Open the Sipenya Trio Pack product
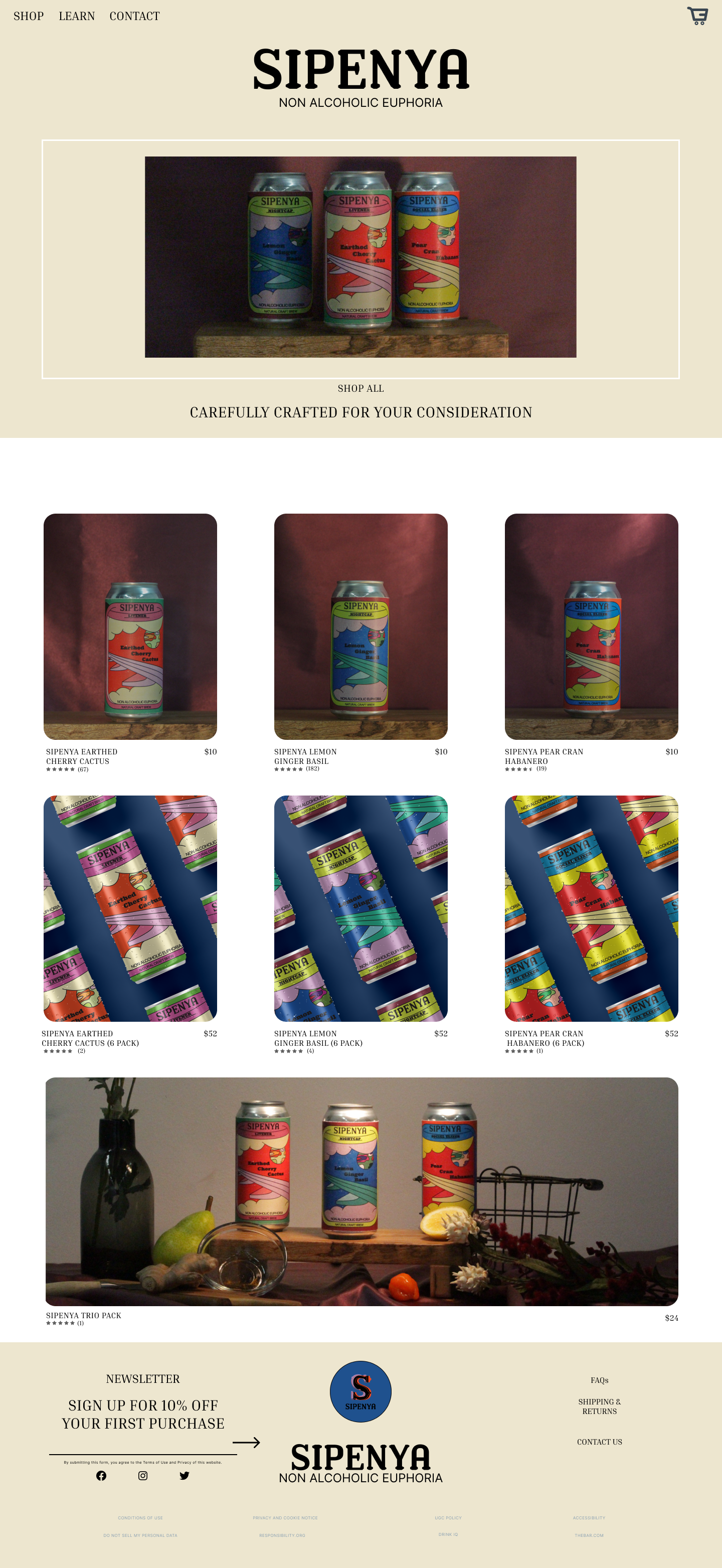 tap(362, 1191)
